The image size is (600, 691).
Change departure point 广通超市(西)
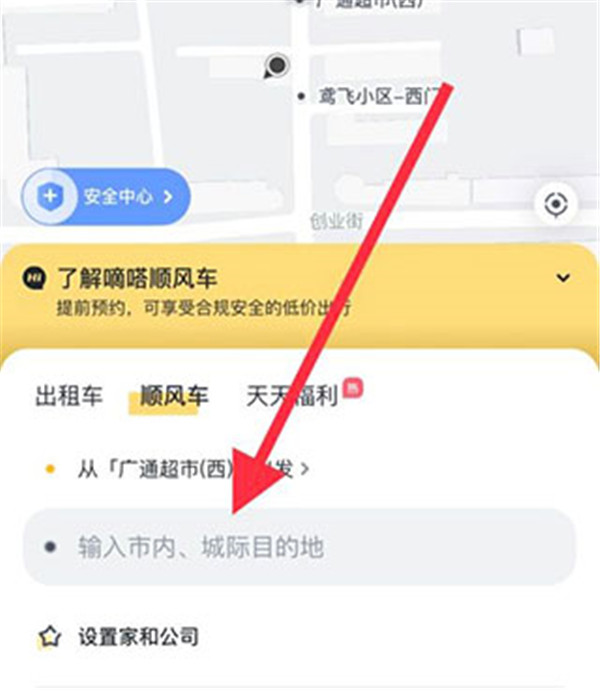point(190,468)
